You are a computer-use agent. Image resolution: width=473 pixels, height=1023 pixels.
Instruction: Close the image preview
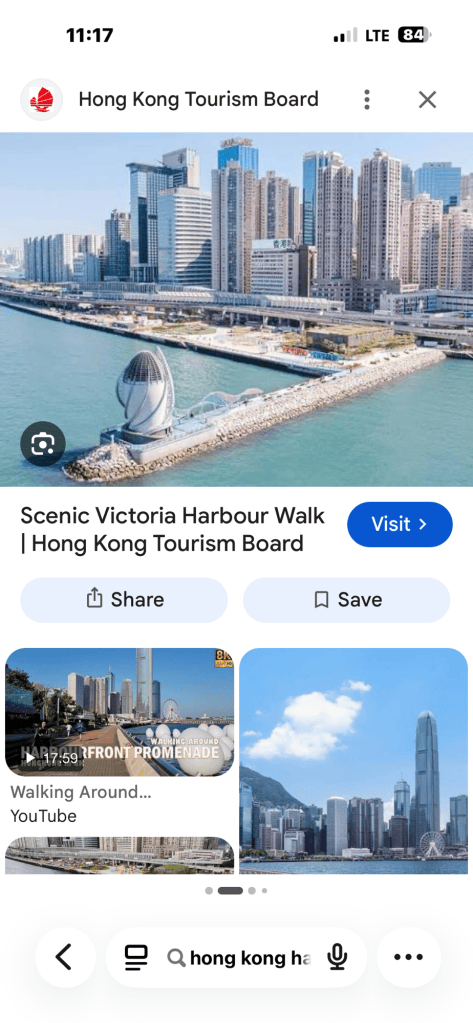click(x=427, y=100)
